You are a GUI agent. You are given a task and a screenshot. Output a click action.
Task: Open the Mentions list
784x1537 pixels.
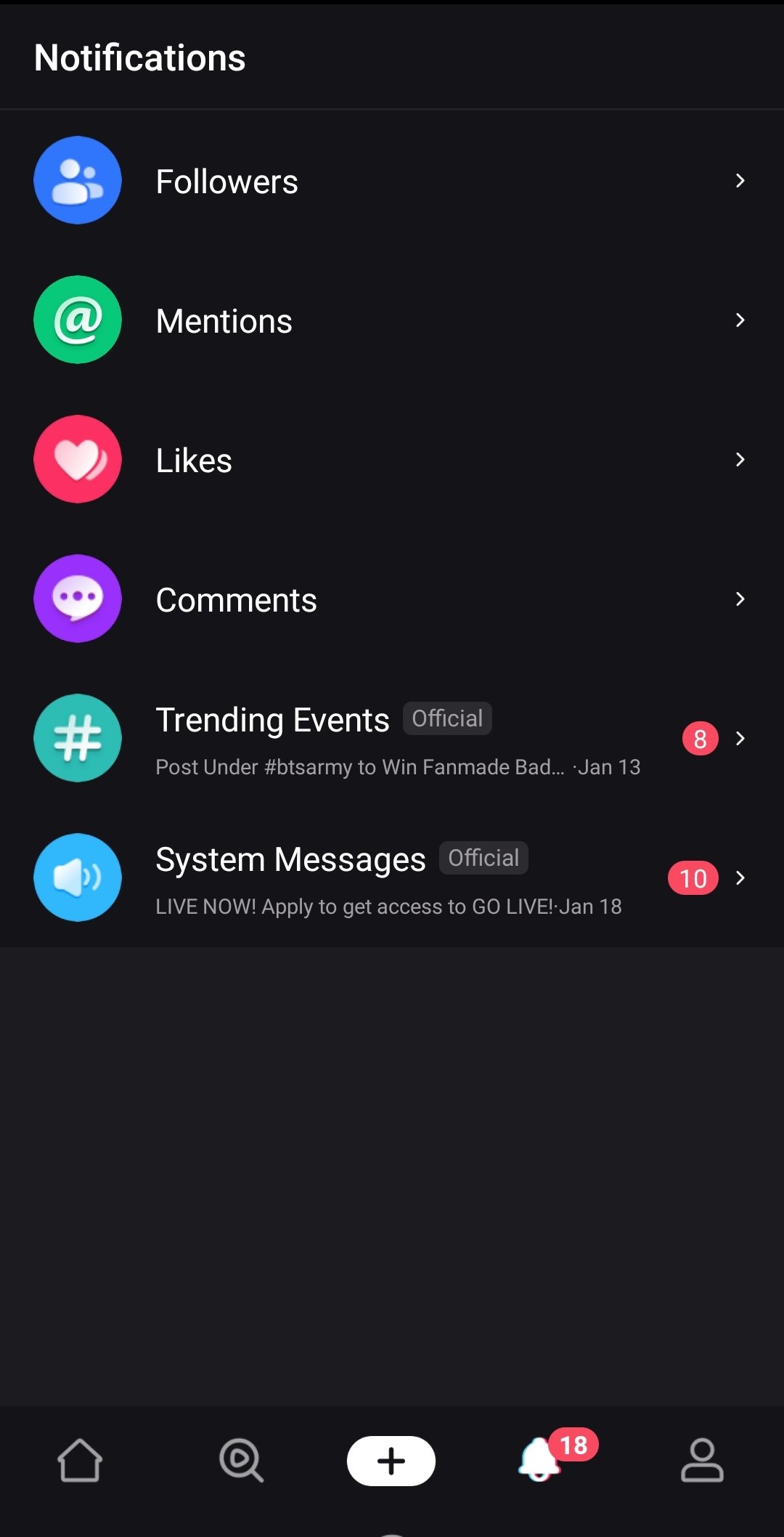point(392,320)
